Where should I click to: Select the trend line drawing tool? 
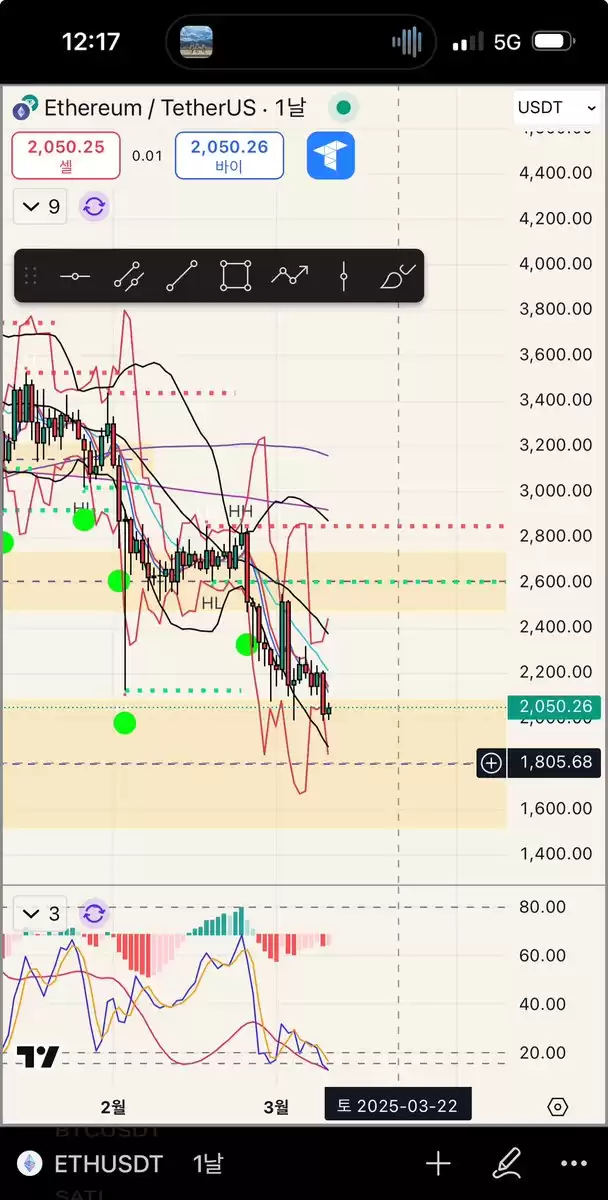pos(182,276)
